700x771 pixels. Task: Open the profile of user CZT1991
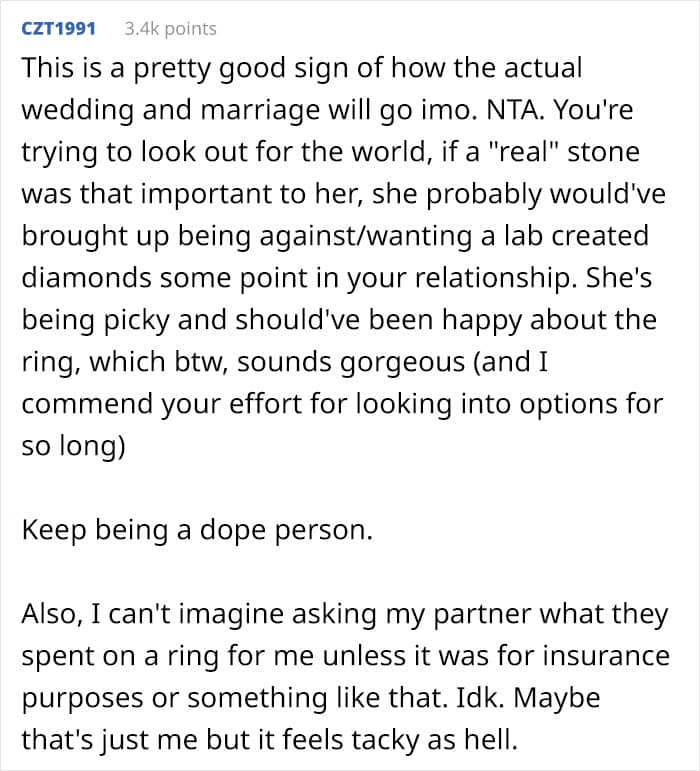(x=58, y=29)
